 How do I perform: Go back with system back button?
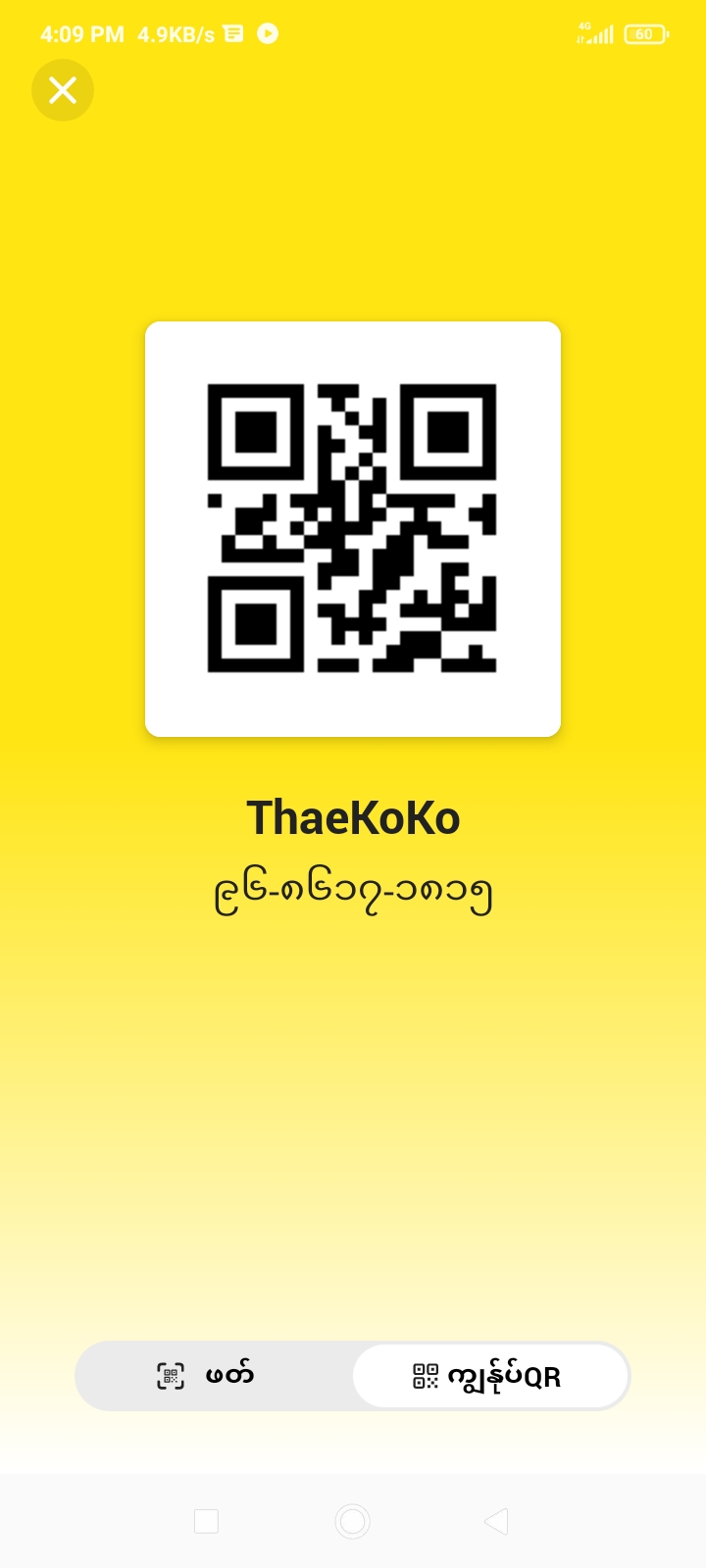tap(496, 1521)
